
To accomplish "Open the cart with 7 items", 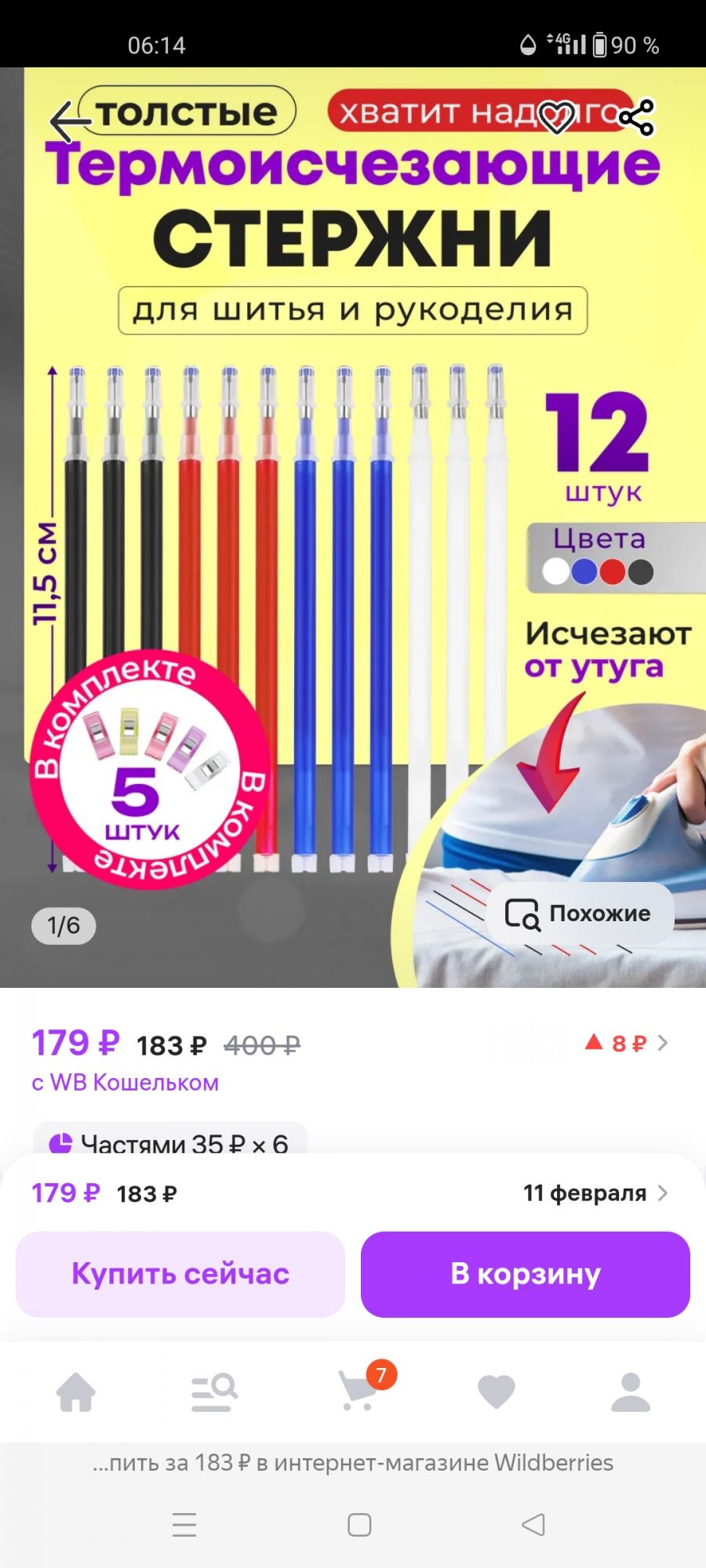I will (359, 1392).
